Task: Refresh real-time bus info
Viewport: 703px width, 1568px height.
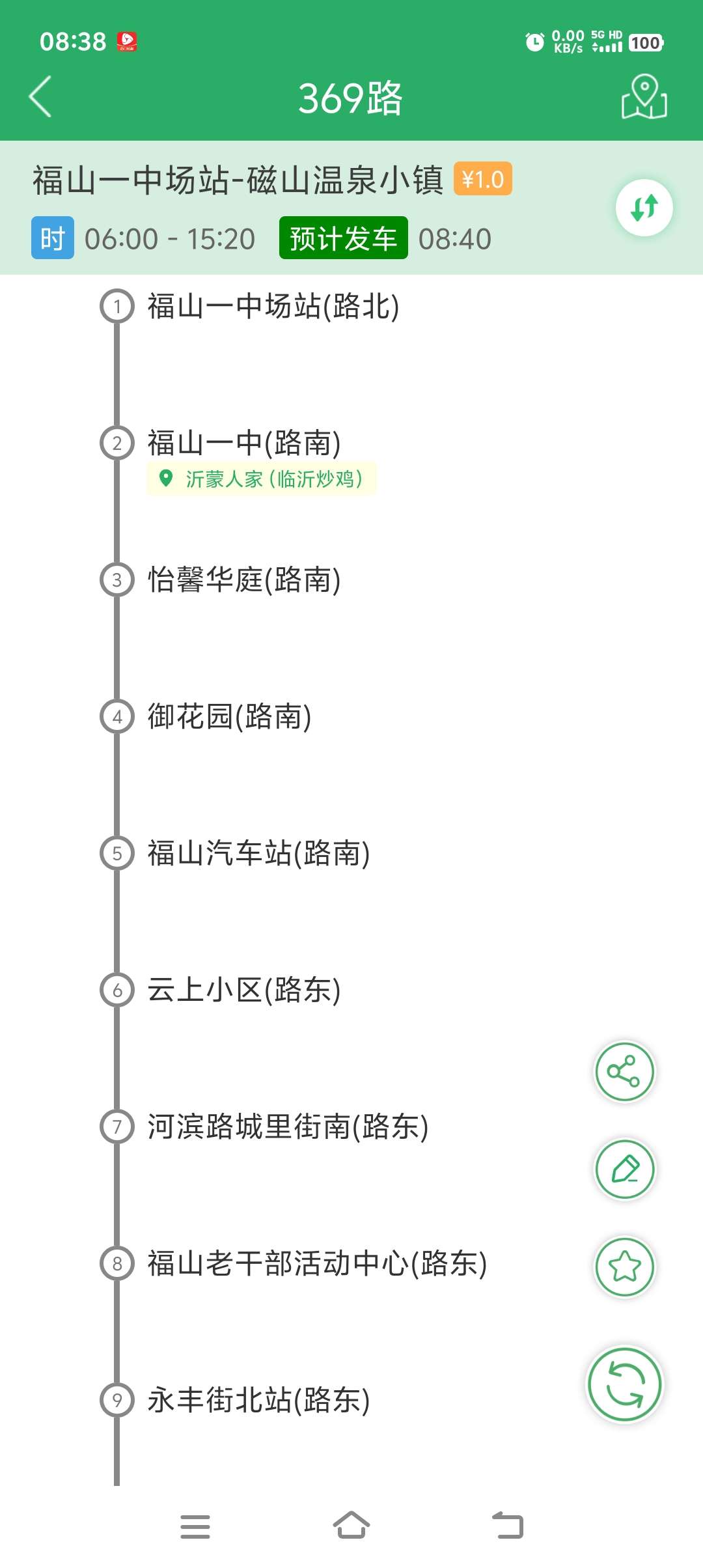Action: [x=624, y=1384]
